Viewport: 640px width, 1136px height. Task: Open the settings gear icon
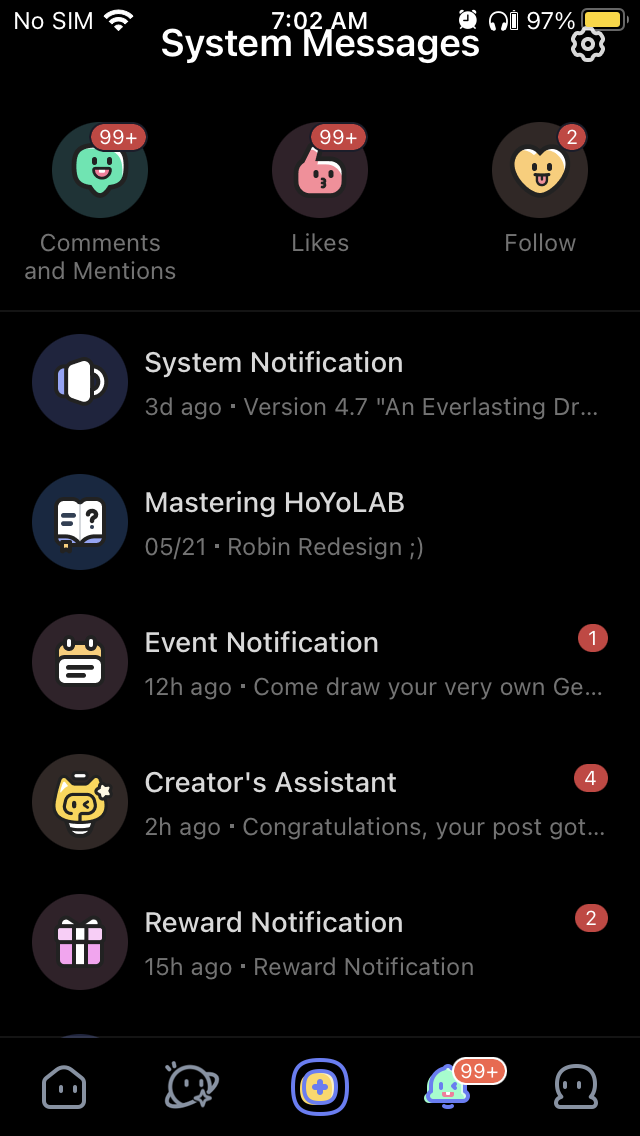tap(588, 44)
